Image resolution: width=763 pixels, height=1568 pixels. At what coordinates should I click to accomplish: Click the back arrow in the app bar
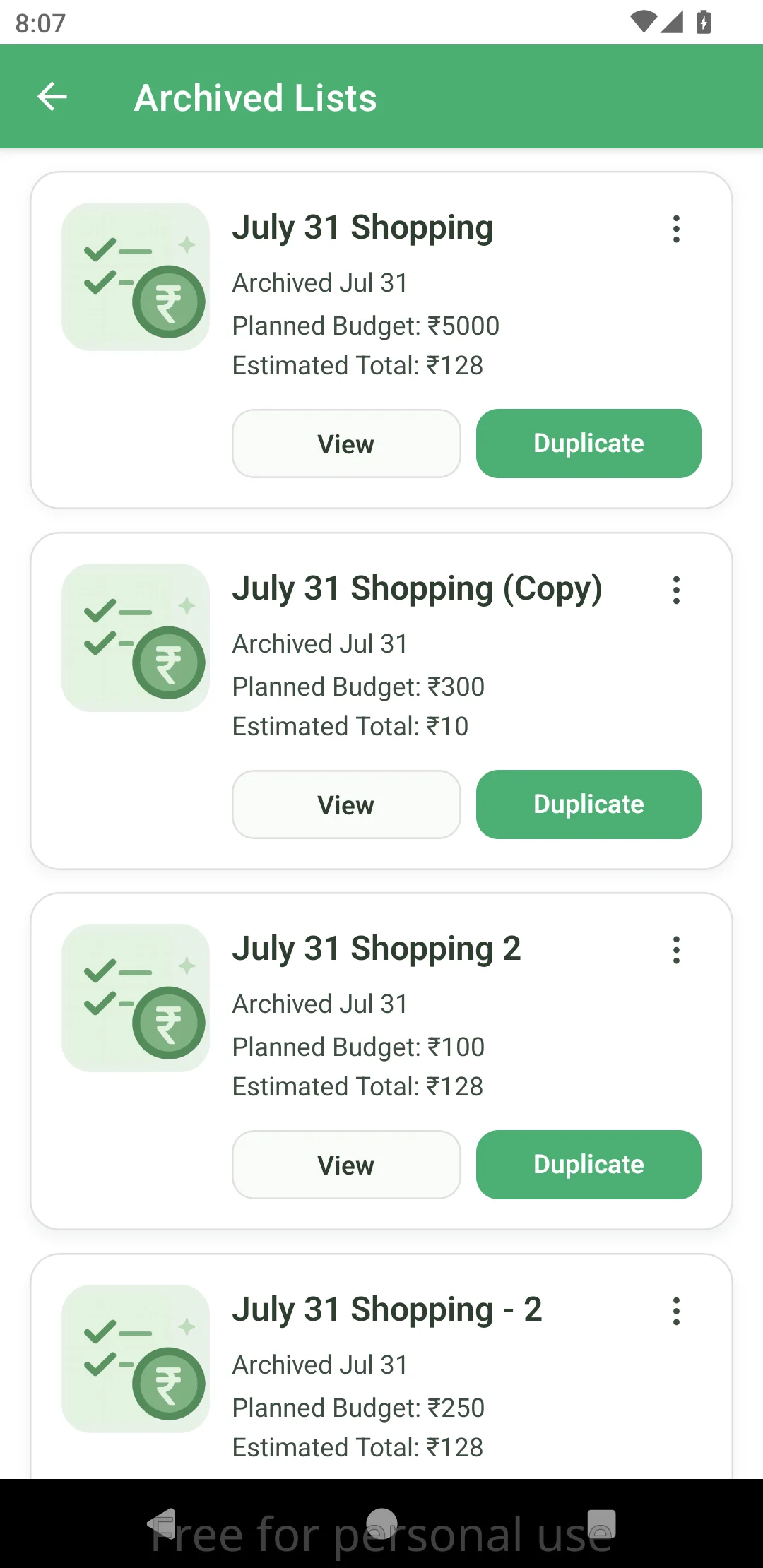tap(52, 97)
